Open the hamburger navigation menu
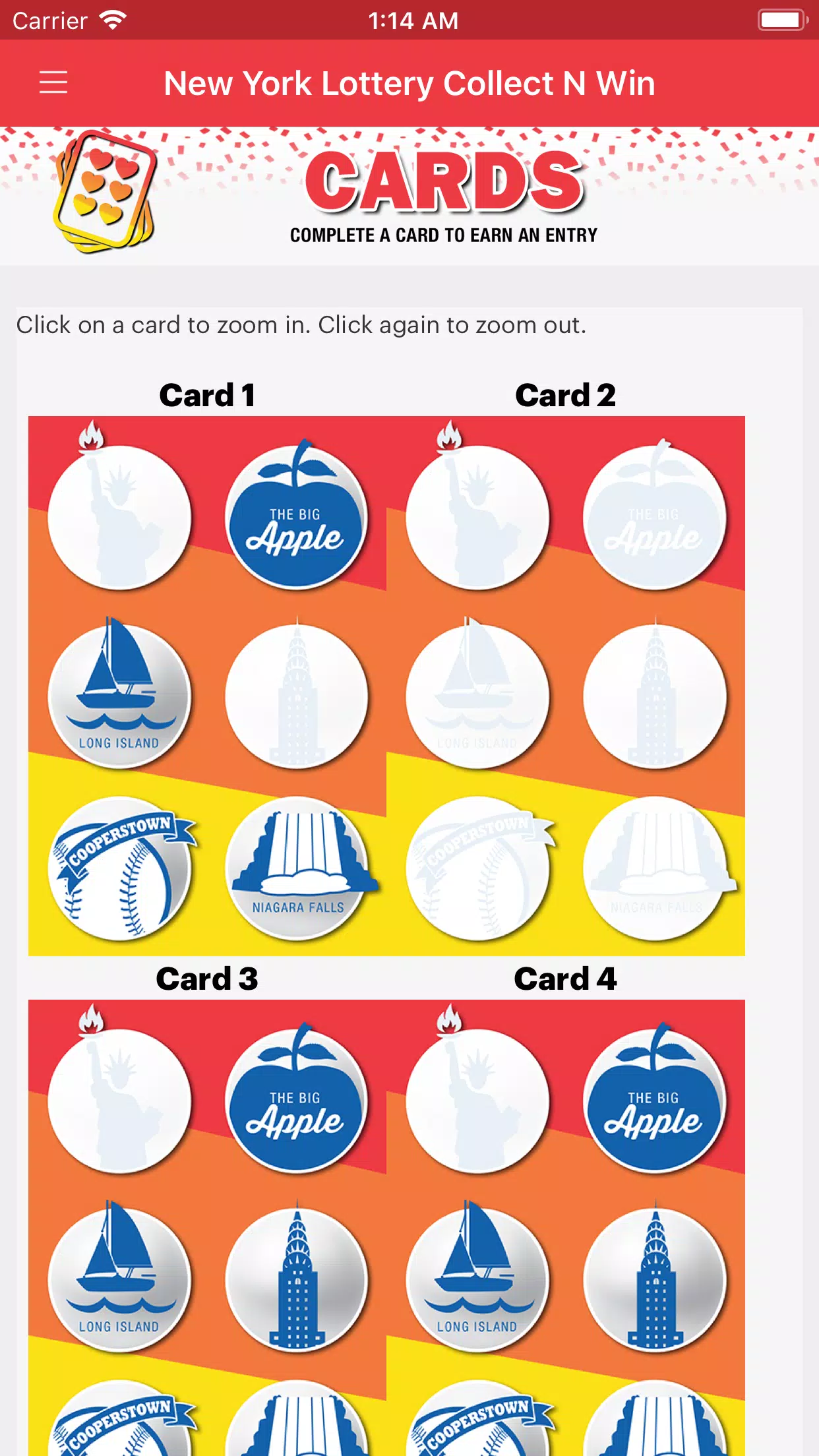The width and height of the screenshot is (819, 1456). (53, 83)
